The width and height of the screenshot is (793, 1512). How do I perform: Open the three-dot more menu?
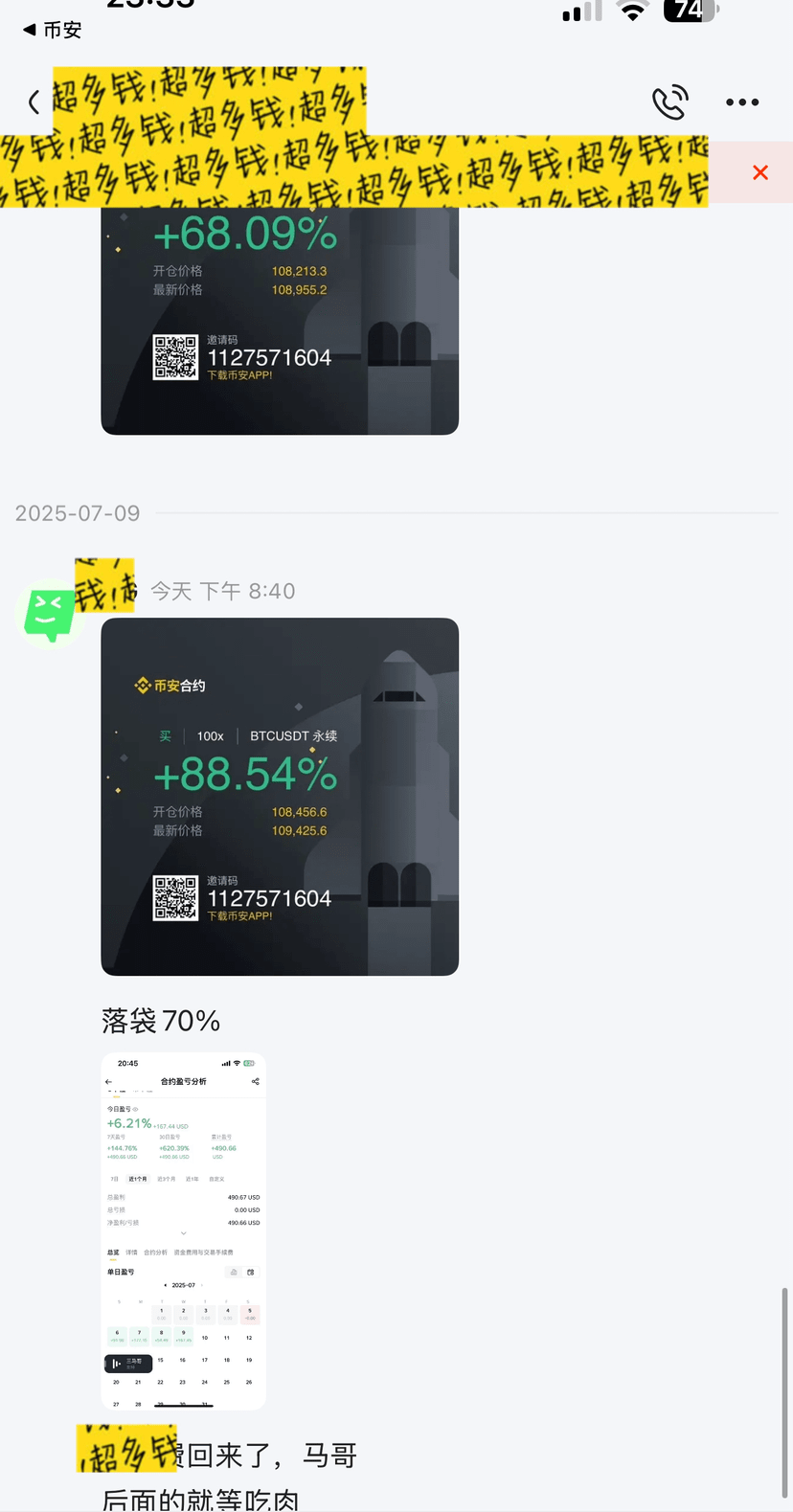point(742,102)
